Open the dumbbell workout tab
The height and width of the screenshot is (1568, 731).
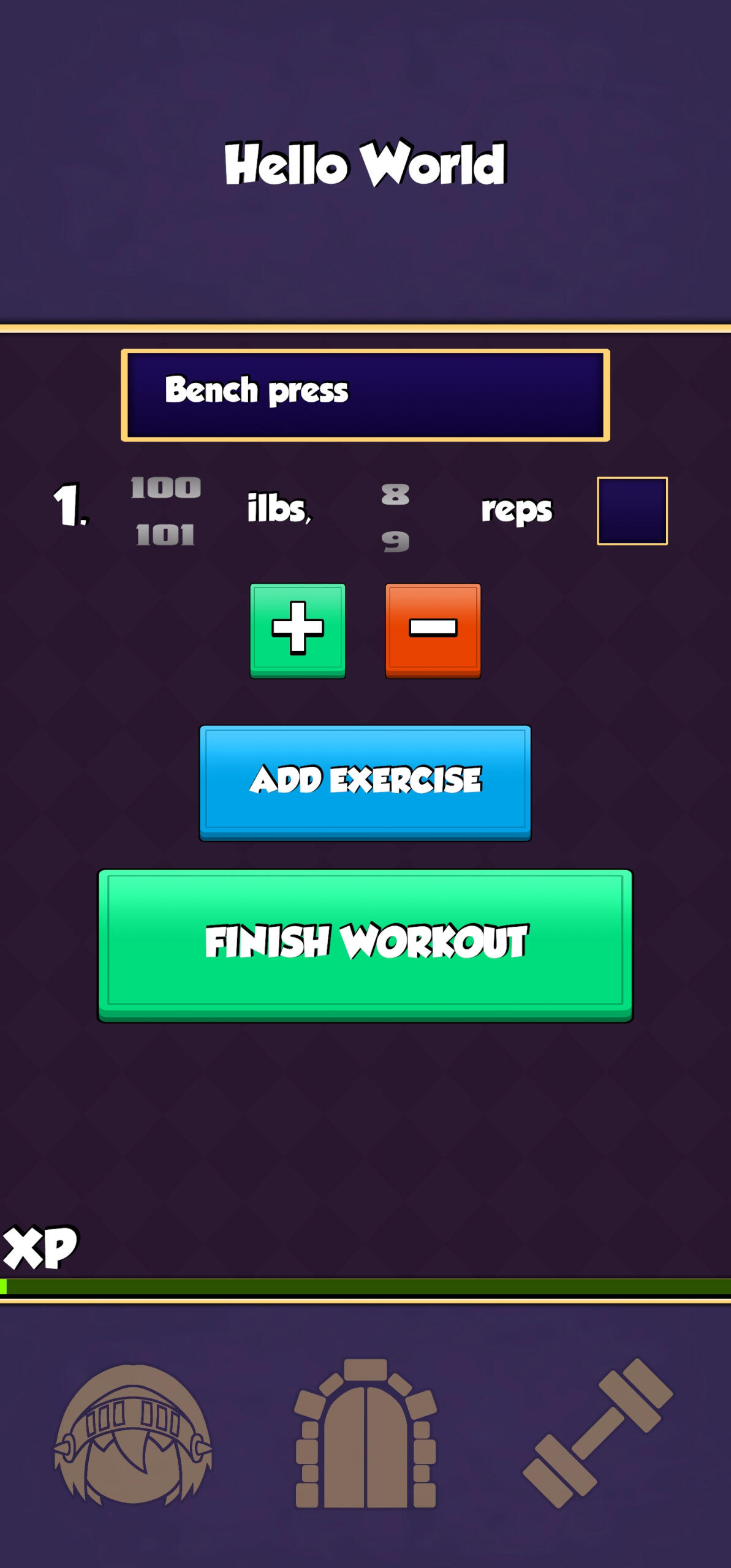(x=597, y=1432)
